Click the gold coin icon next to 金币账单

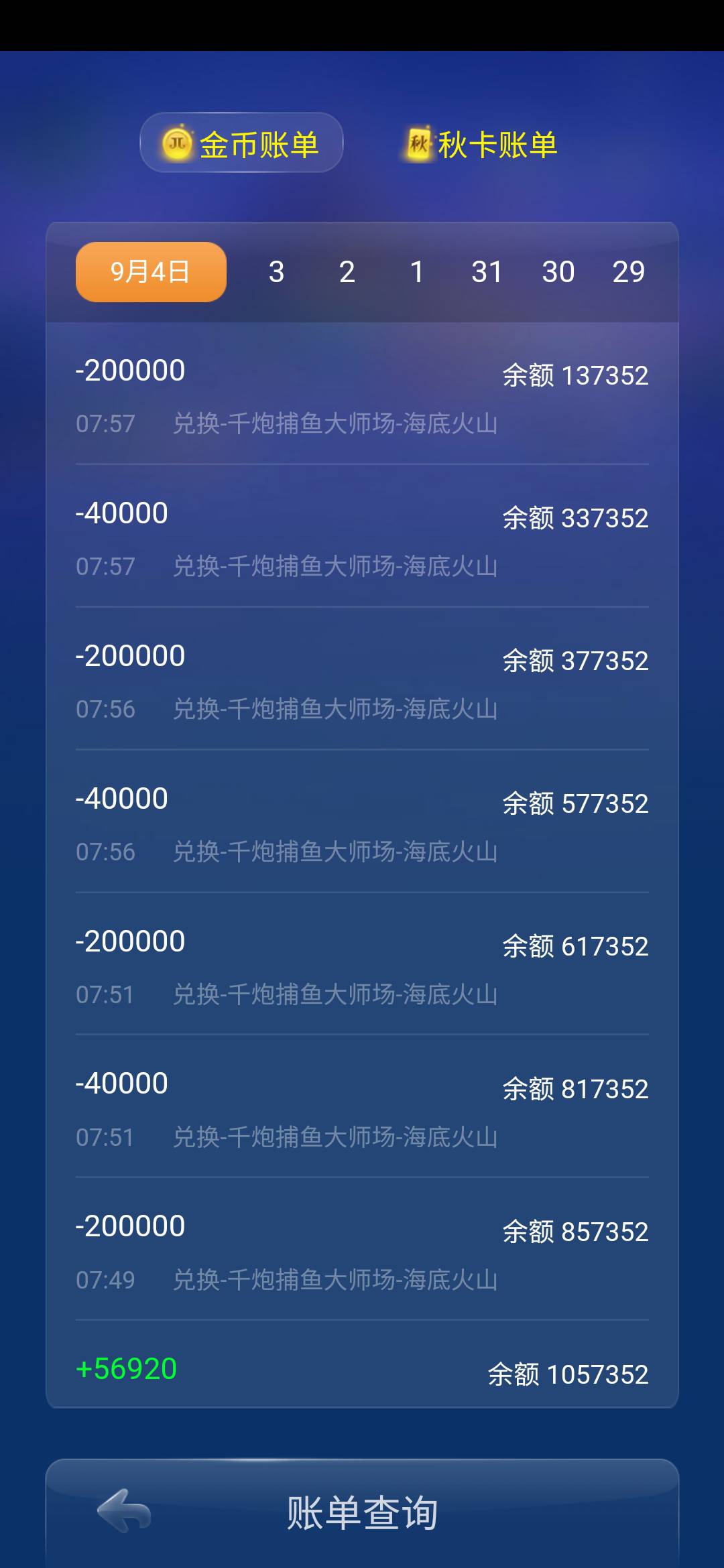(x=176, y=143)
